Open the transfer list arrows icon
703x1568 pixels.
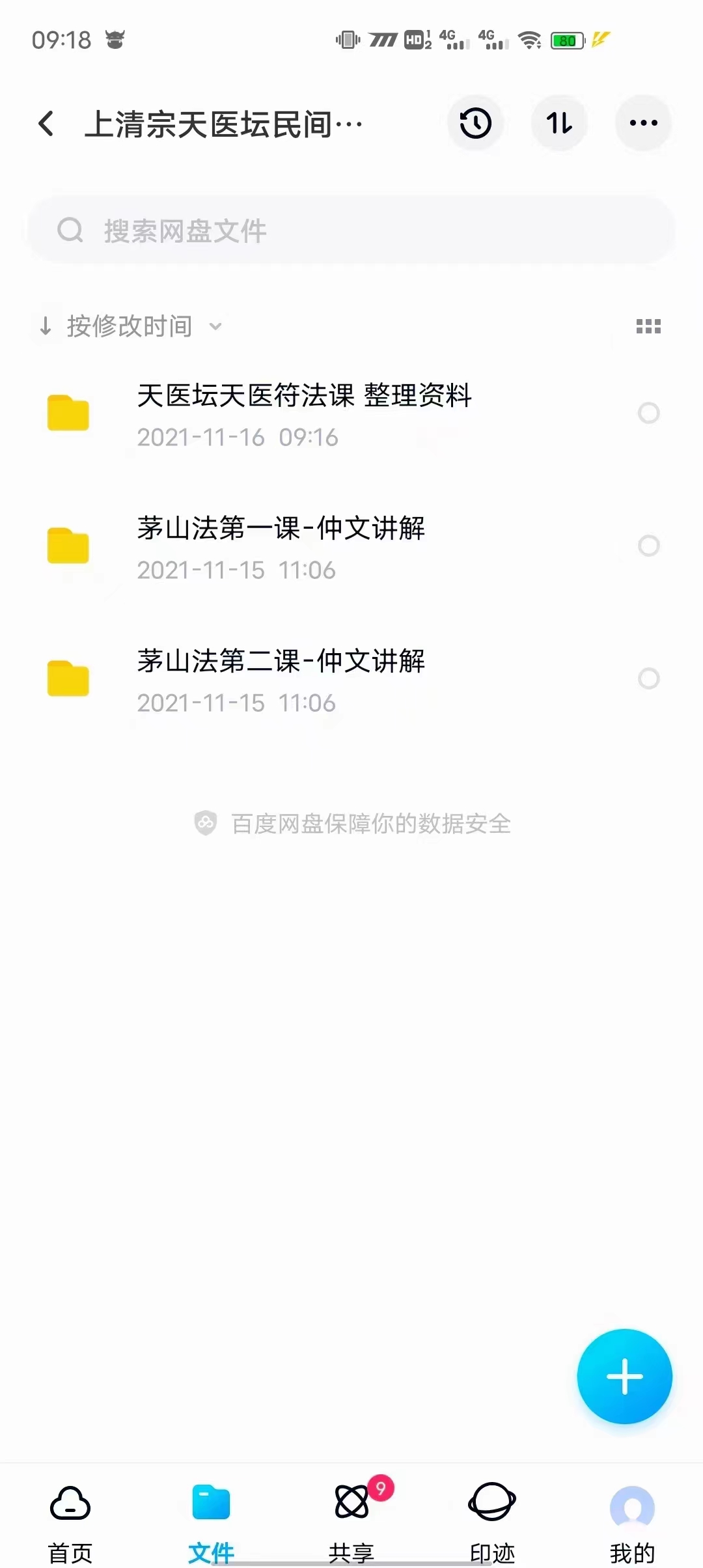point(559,123)
